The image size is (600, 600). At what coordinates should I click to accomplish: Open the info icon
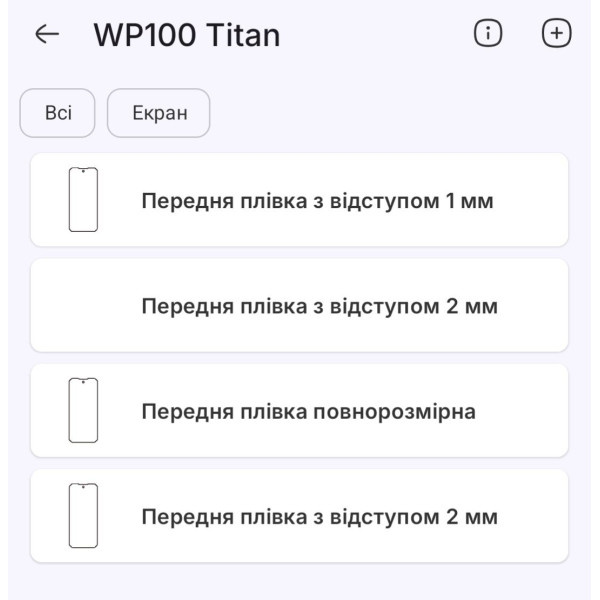(x=487, y=34)
